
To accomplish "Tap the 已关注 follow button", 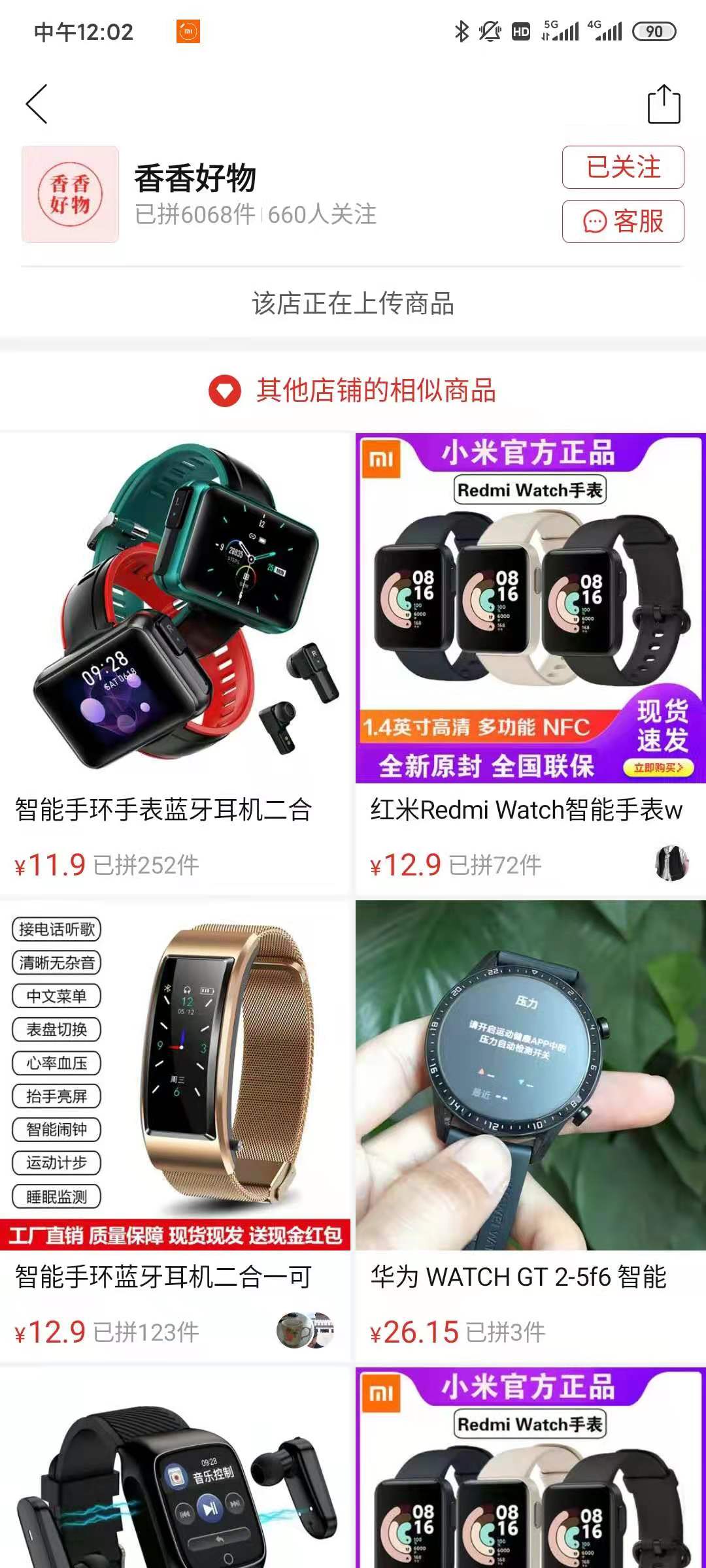I will [623, 167].
